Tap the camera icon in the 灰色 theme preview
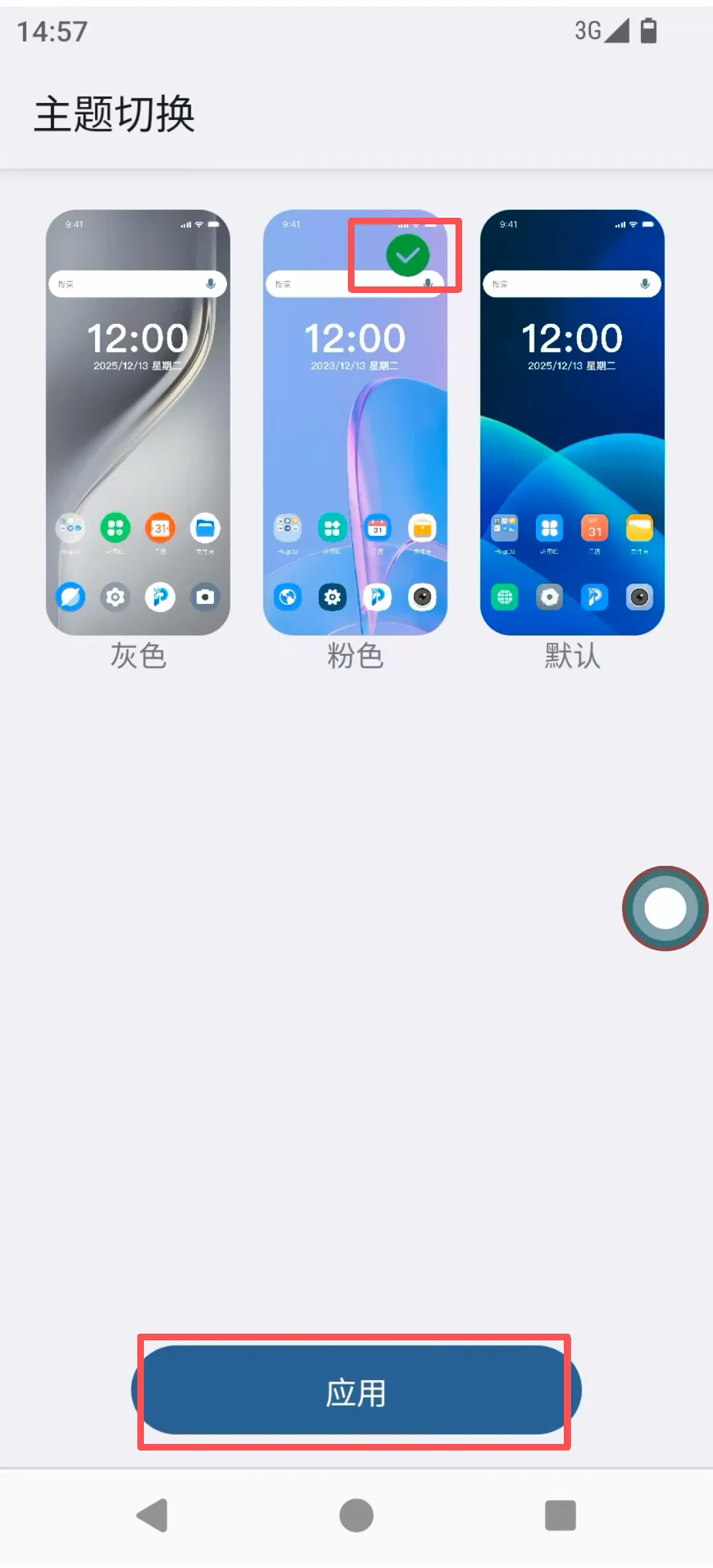 coord(205,596)
